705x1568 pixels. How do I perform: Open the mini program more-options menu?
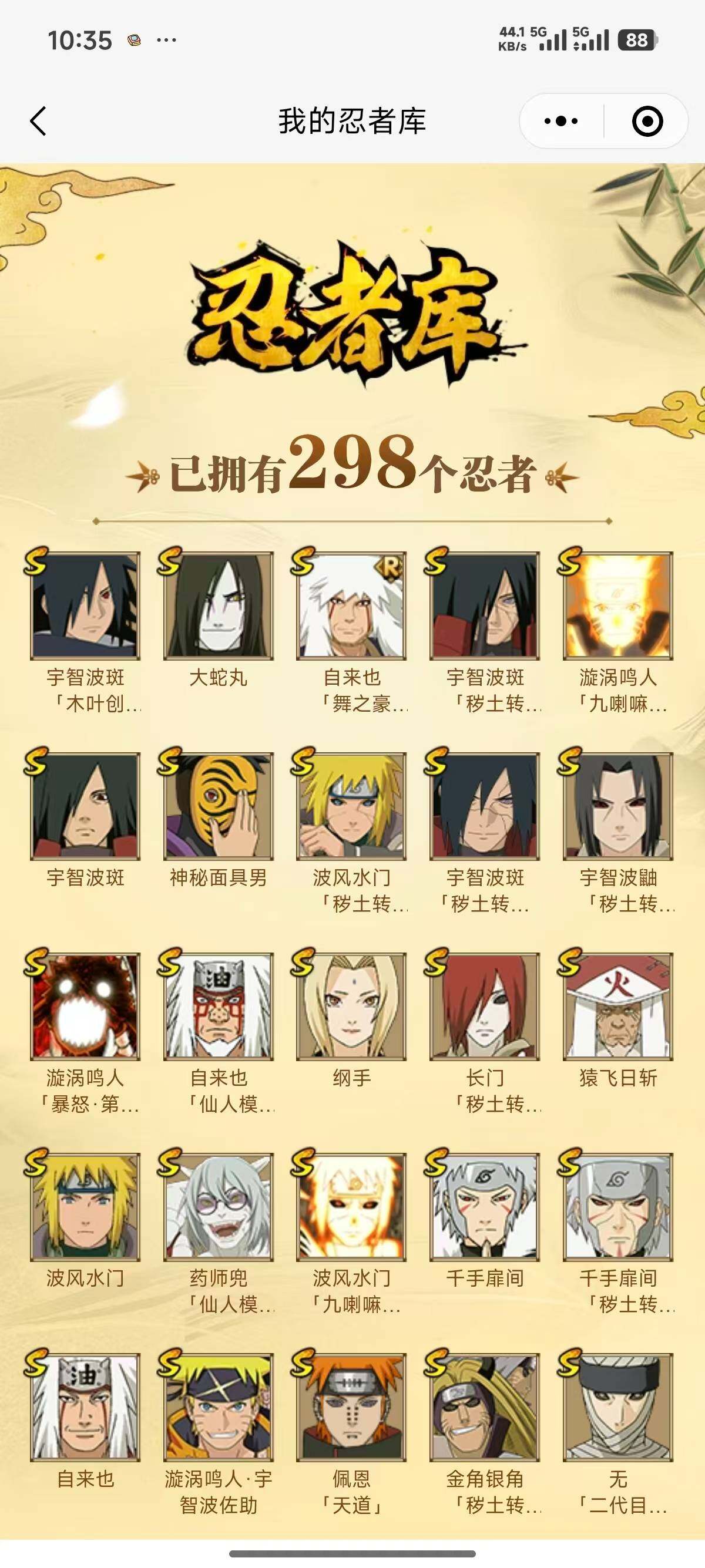point(560,120)
